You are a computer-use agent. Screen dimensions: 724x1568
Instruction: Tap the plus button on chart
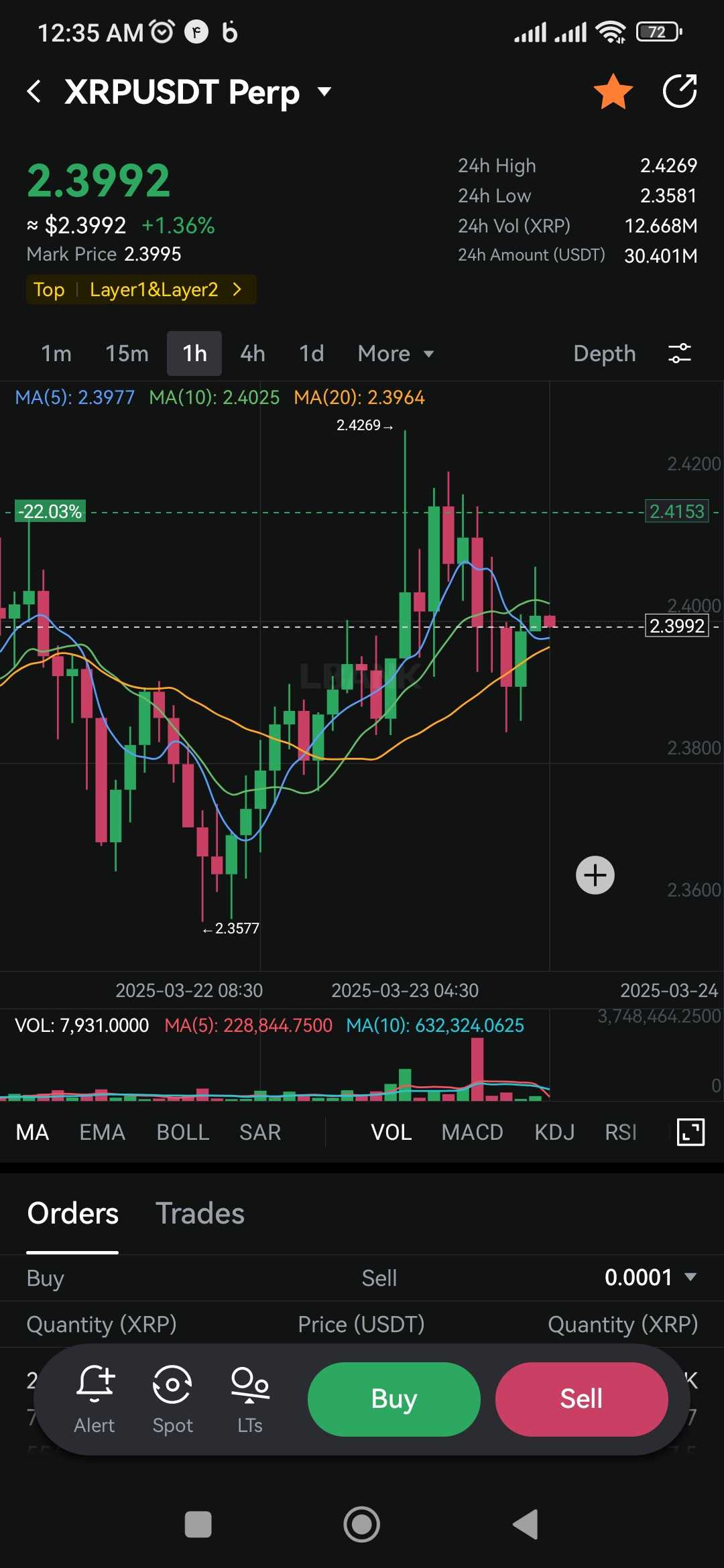pyautogui.click(x=595, y=875)
